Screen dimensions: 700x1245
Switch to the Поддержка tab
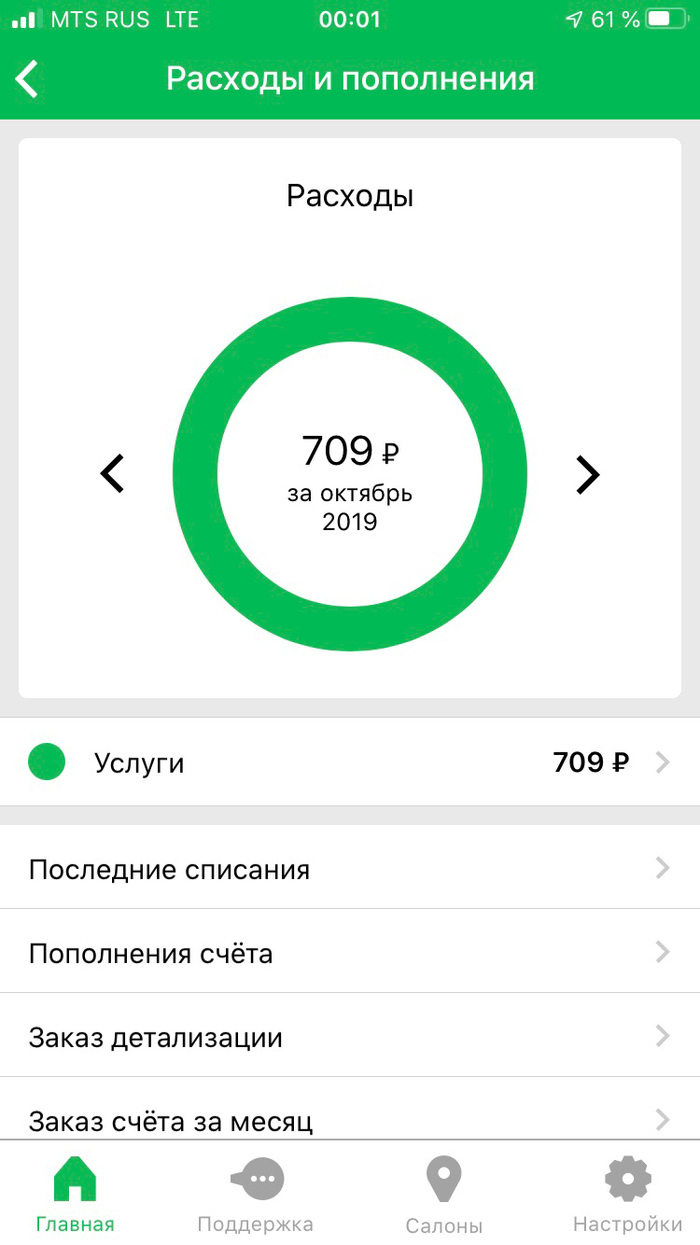[256, 1195]
